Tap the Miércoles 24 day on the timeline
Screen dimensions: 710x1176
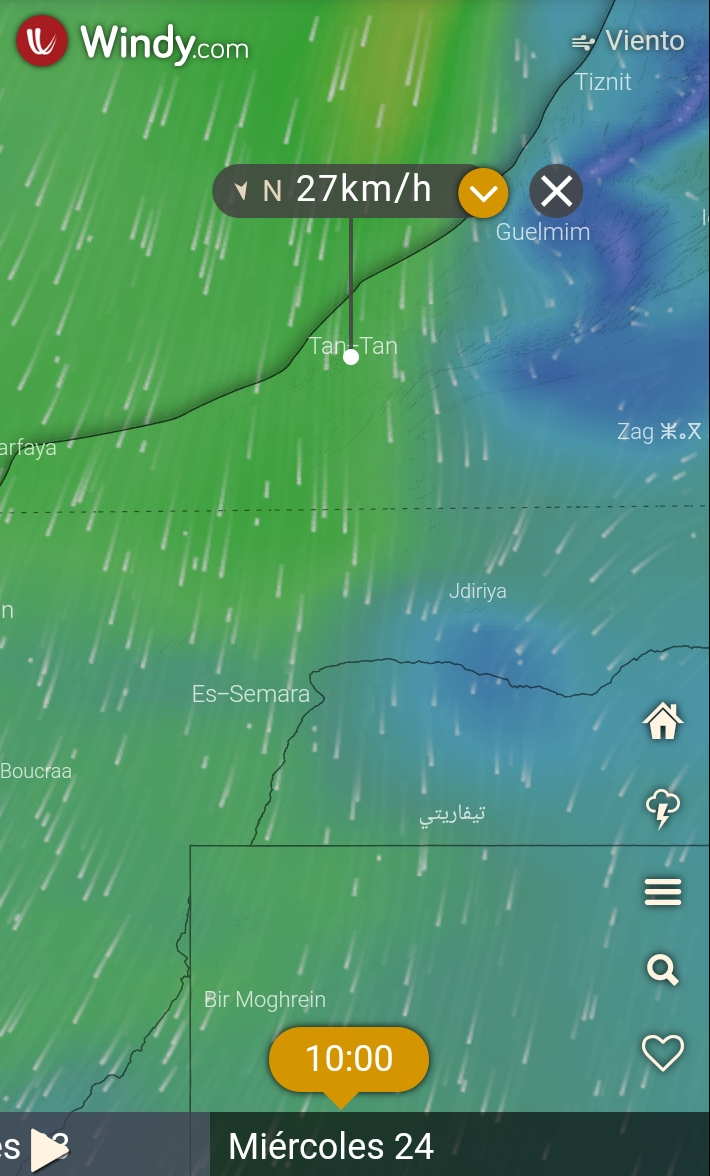coord(331,1146)
